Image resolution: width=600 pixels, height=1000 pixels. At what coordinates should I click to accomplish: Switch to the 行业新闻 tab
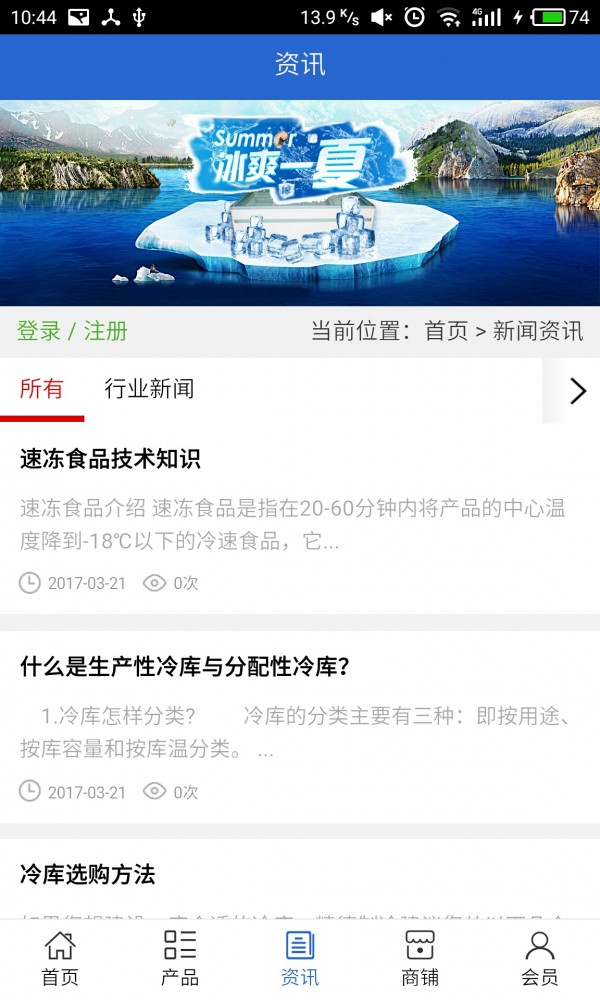(149, 389)
